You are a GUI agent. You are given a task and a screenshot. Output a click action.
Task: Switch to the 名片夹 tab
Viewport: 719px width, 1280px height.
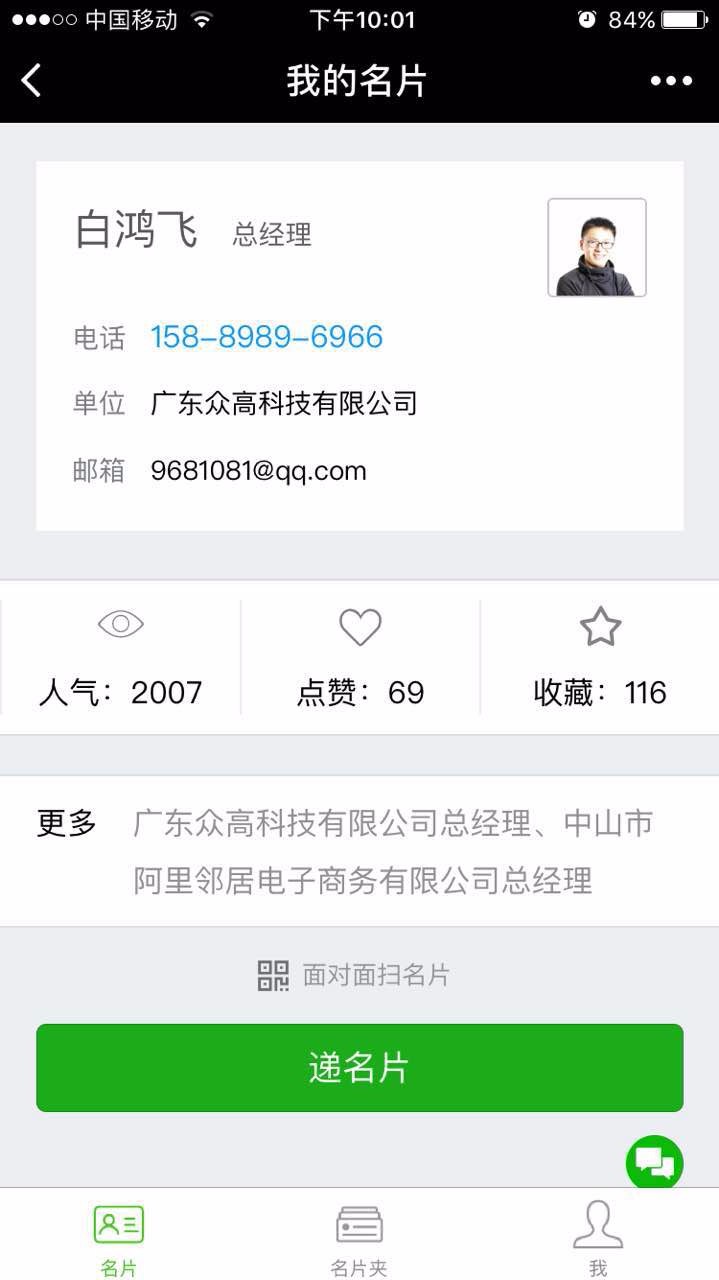point(359,1238)
